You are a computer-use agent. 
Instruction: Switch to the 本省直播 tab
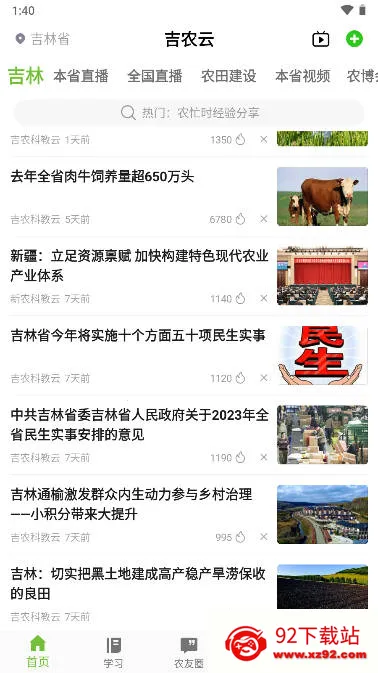point(81,76)
